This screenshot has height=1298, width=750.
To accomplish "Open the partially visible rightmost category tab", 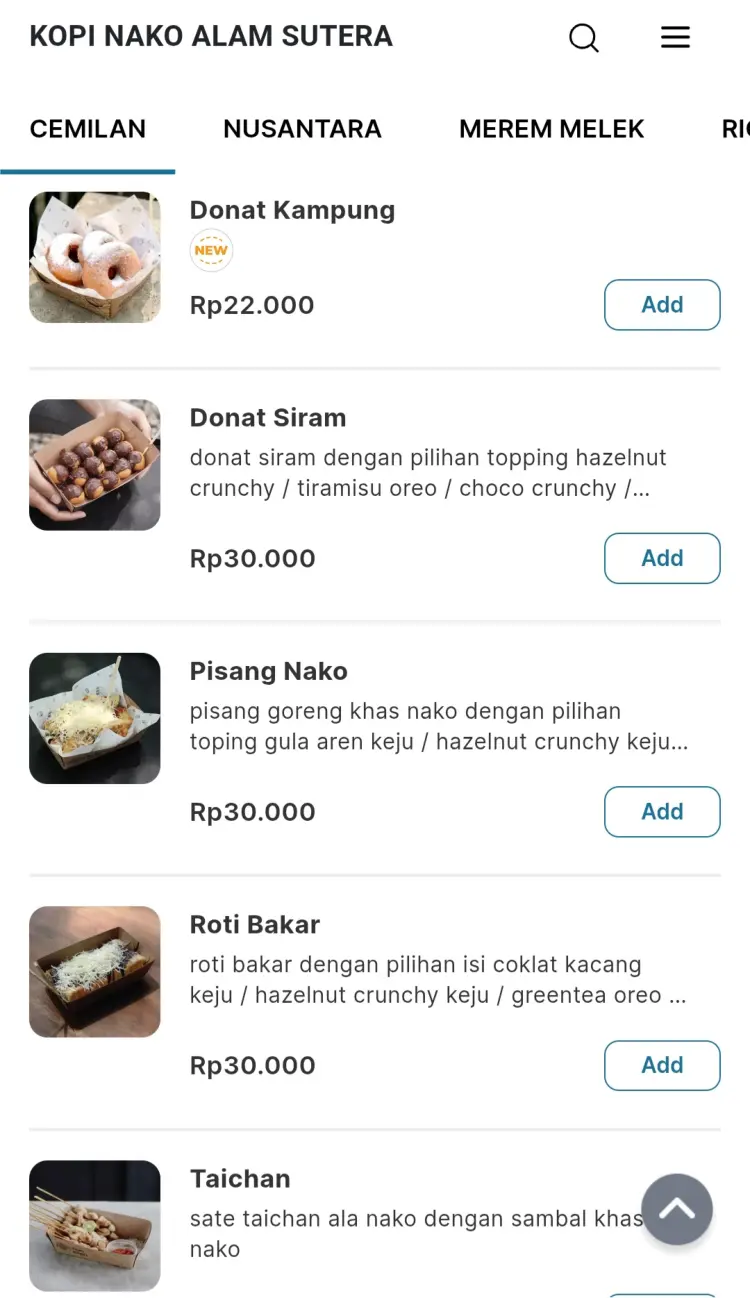I will [737, 128].
